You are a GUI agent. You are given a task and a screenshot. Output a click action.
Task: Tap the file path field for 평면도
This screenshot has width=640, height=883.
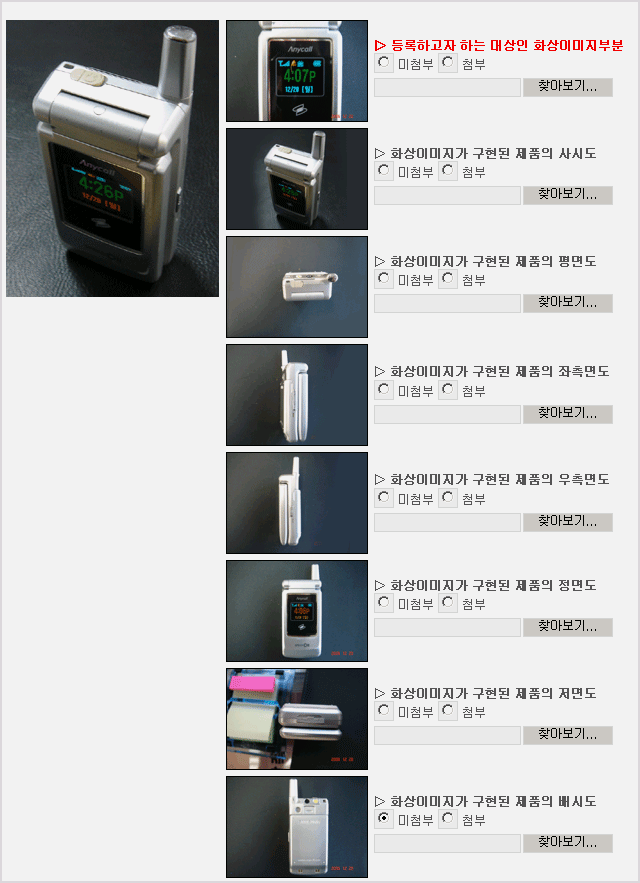[x=447, y=303]
